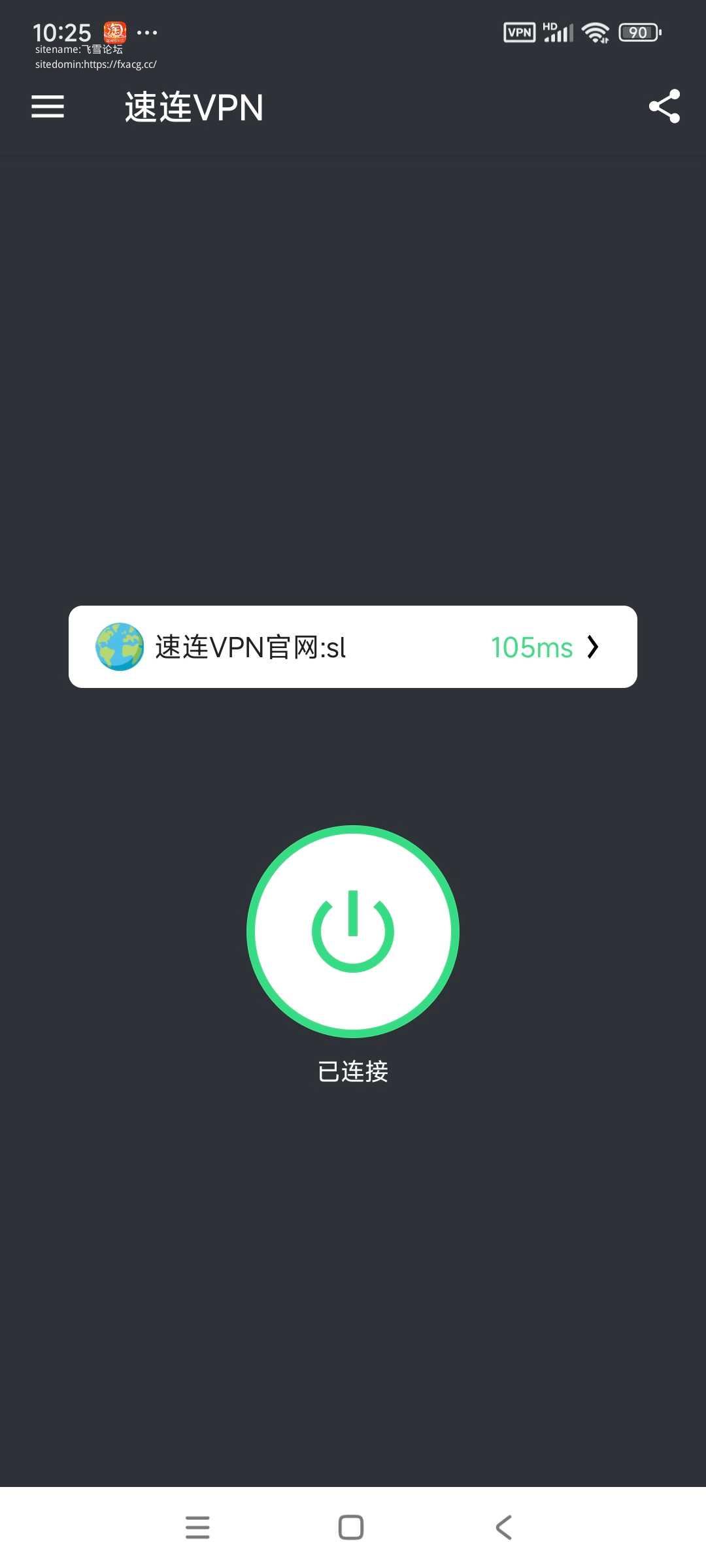Open the hamburger drawer menu

[x=48, y=106]
